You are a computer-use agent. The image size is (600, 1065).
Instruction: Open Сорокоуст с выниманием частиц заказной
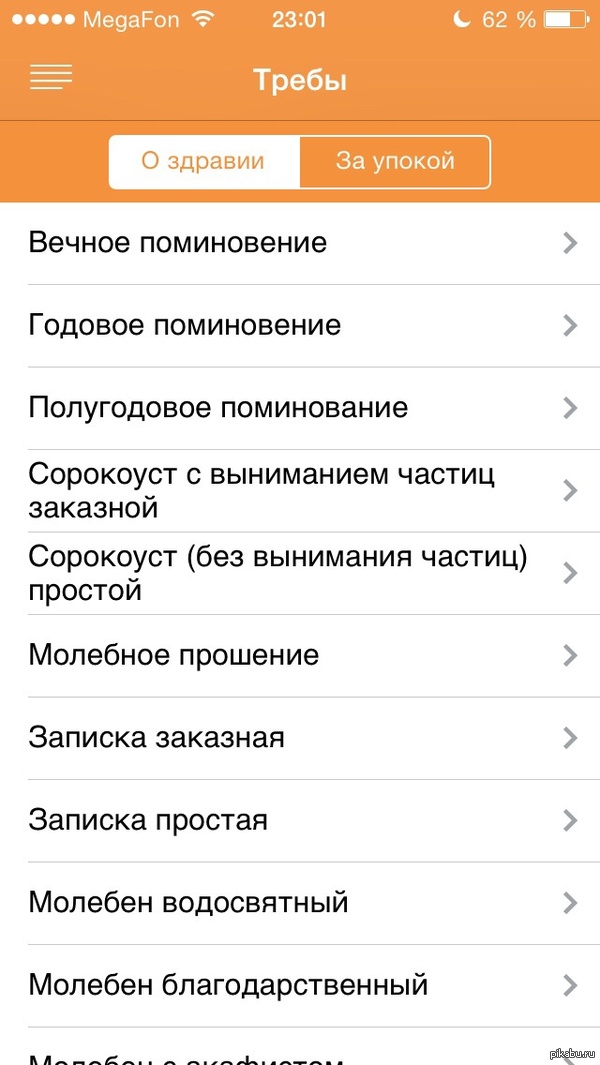[x=300, y=490]
